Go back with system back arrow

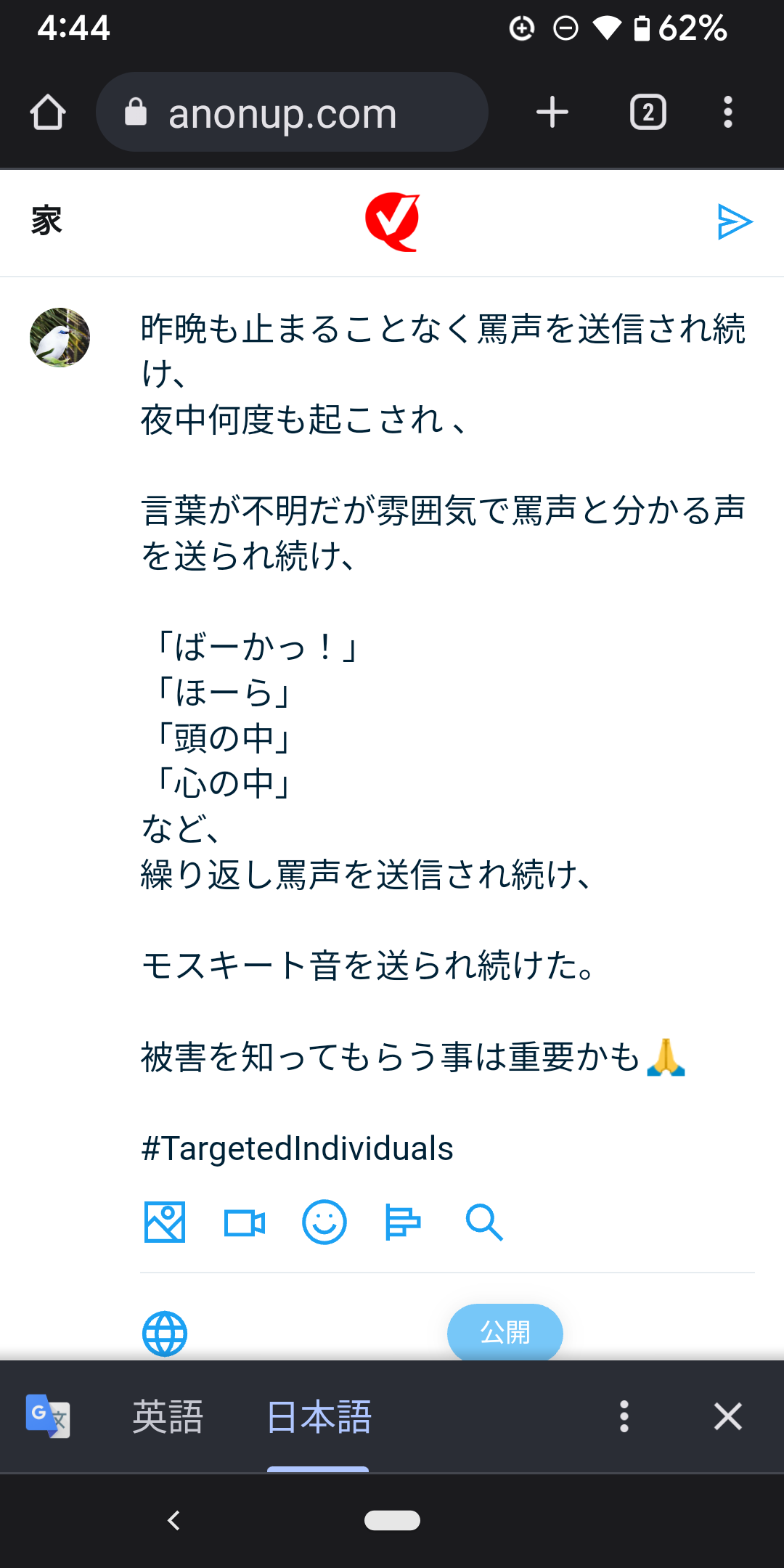(173, 1520)
